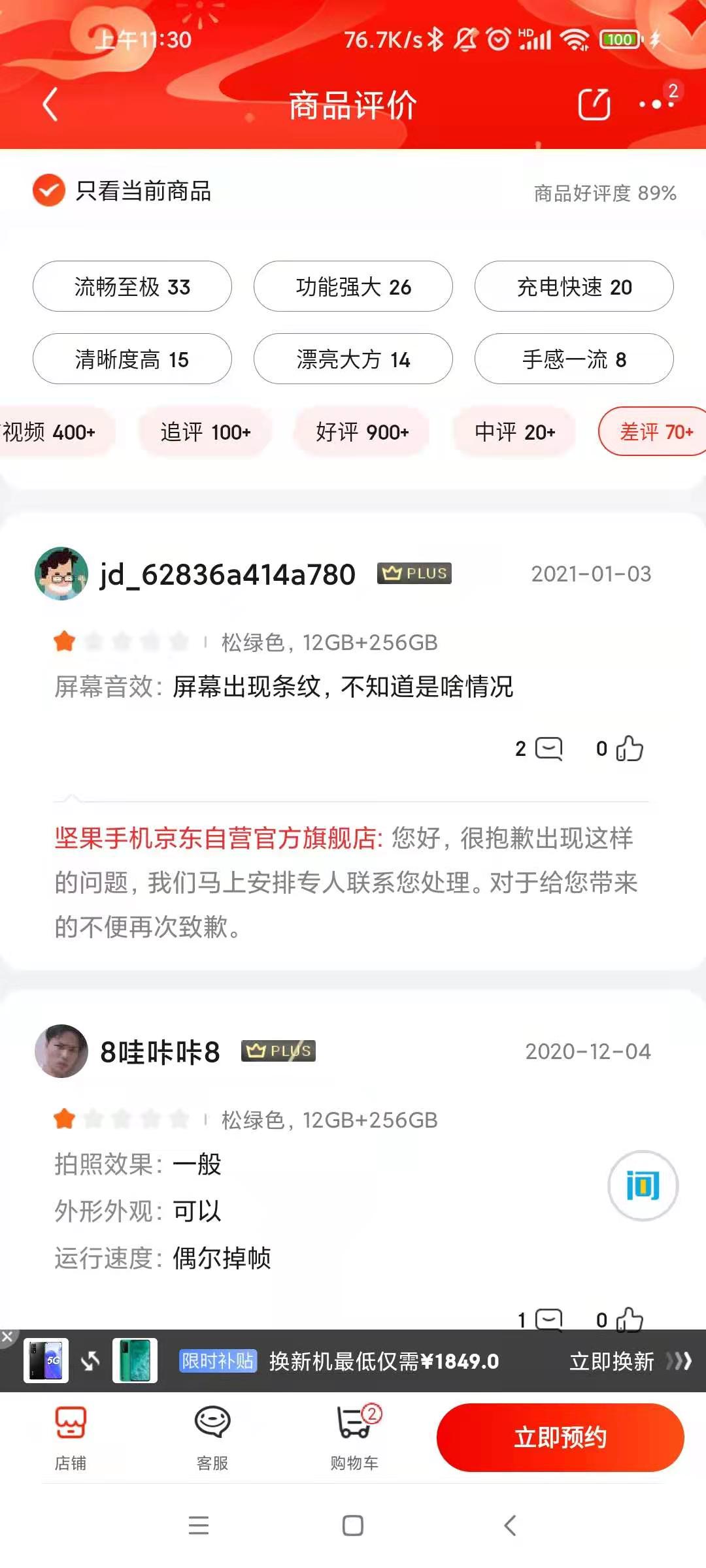706x1568 pixels.
Task: Select the 充电快速 20 tag
Action: 574,287
